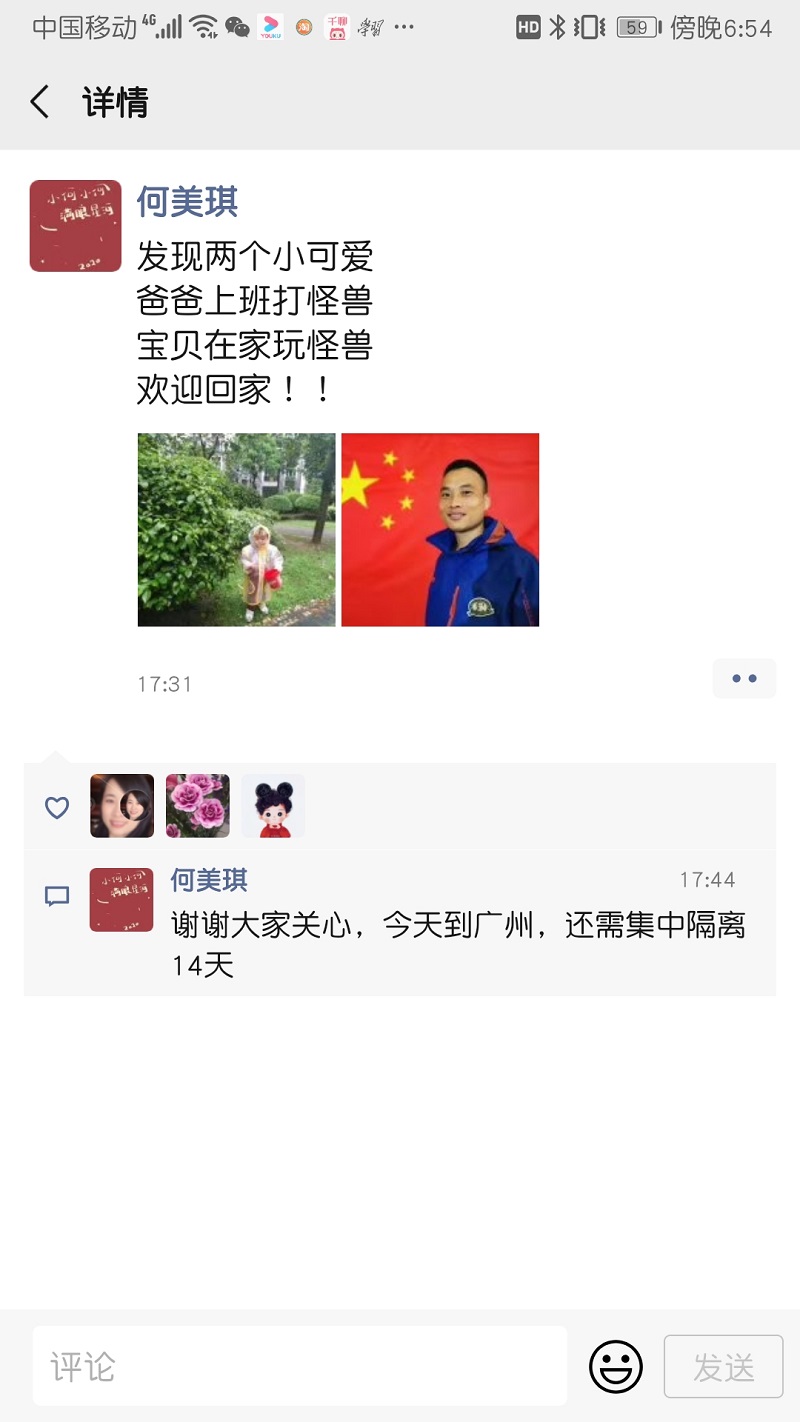View the photo of child in garden
Image resolution: width=800 pixels, height=1422 pixels.
click(x=236, y=530)
